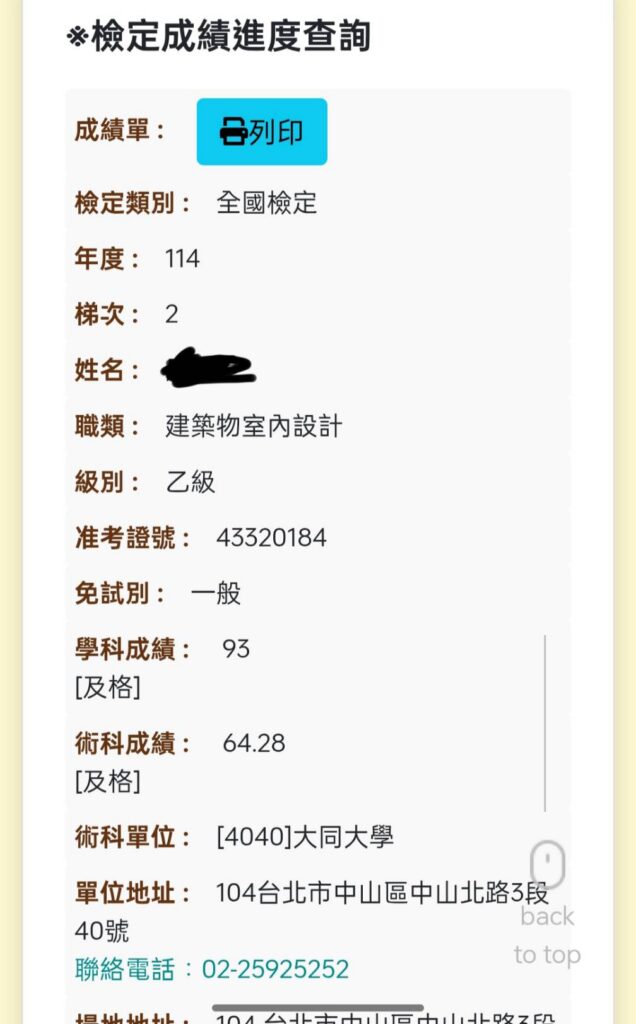Tap the 列印 print button
The height and width of the screenshot is (1024, 636).
[x=261, y=132]
